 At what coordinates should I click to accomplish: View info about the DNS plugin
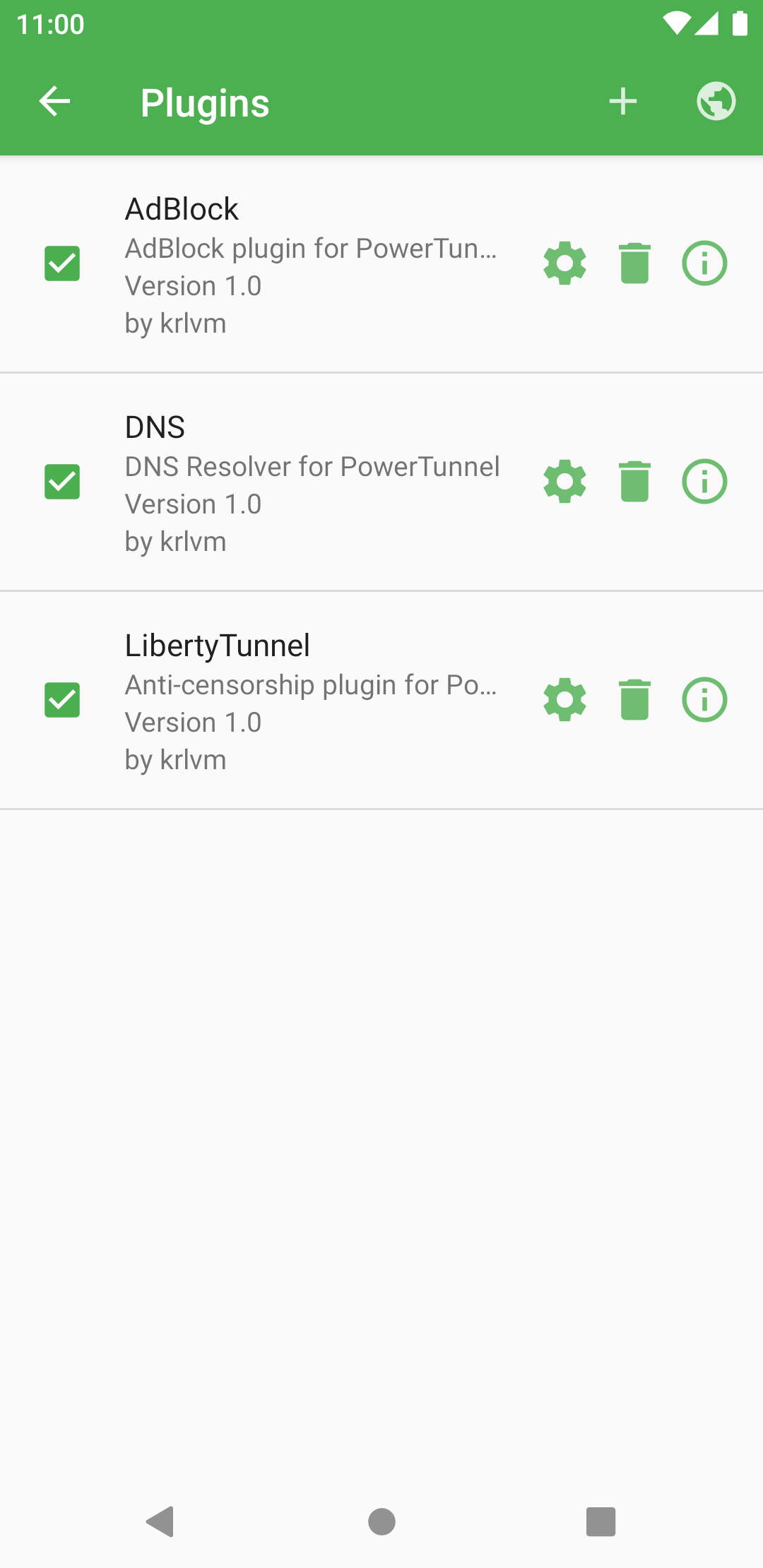[x=704, y=482]
